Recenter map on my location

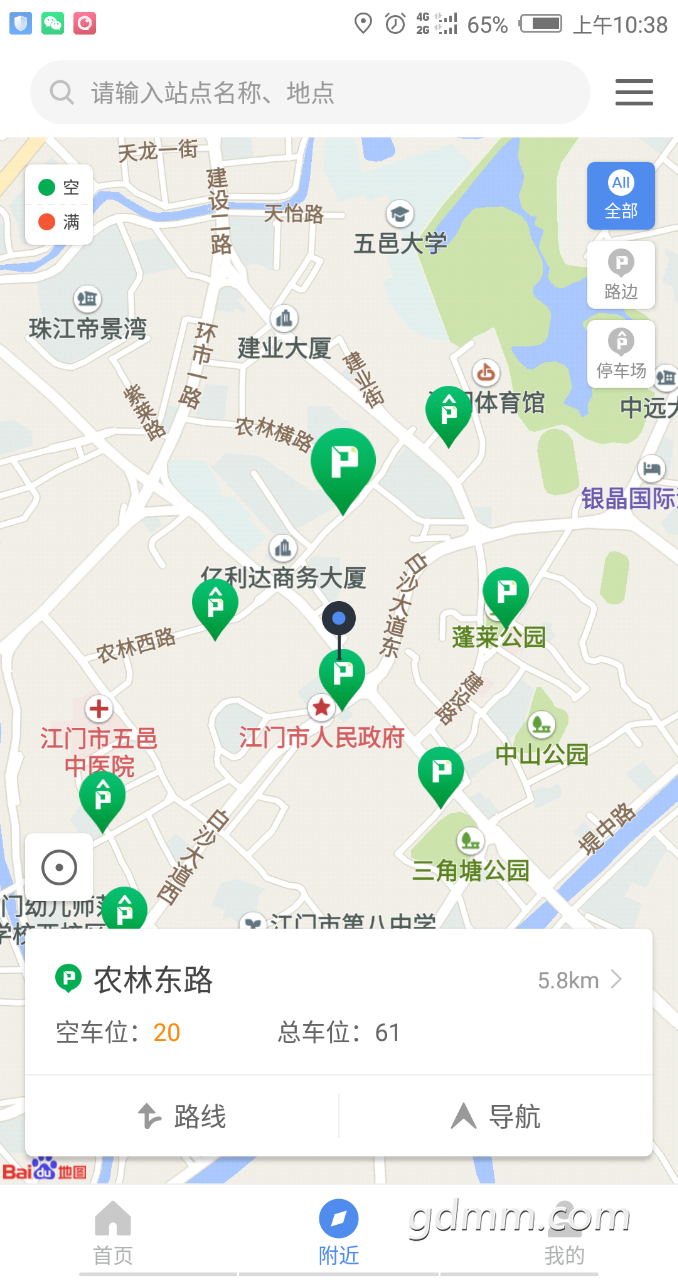tap(59, 867)
